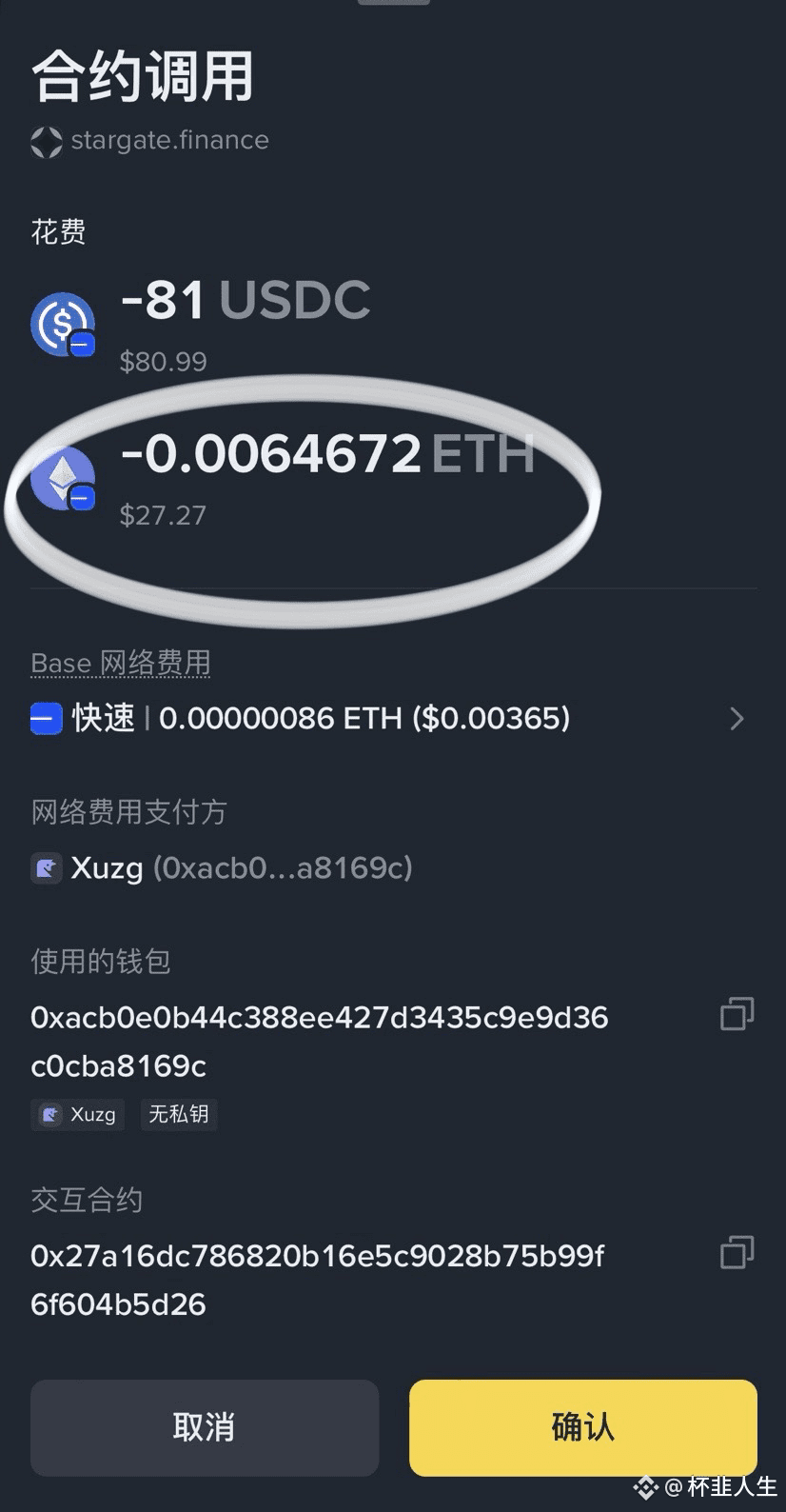Confirm the contract call with 确认
This screenshot has height=1512, width=786.
coord(582,1426)
